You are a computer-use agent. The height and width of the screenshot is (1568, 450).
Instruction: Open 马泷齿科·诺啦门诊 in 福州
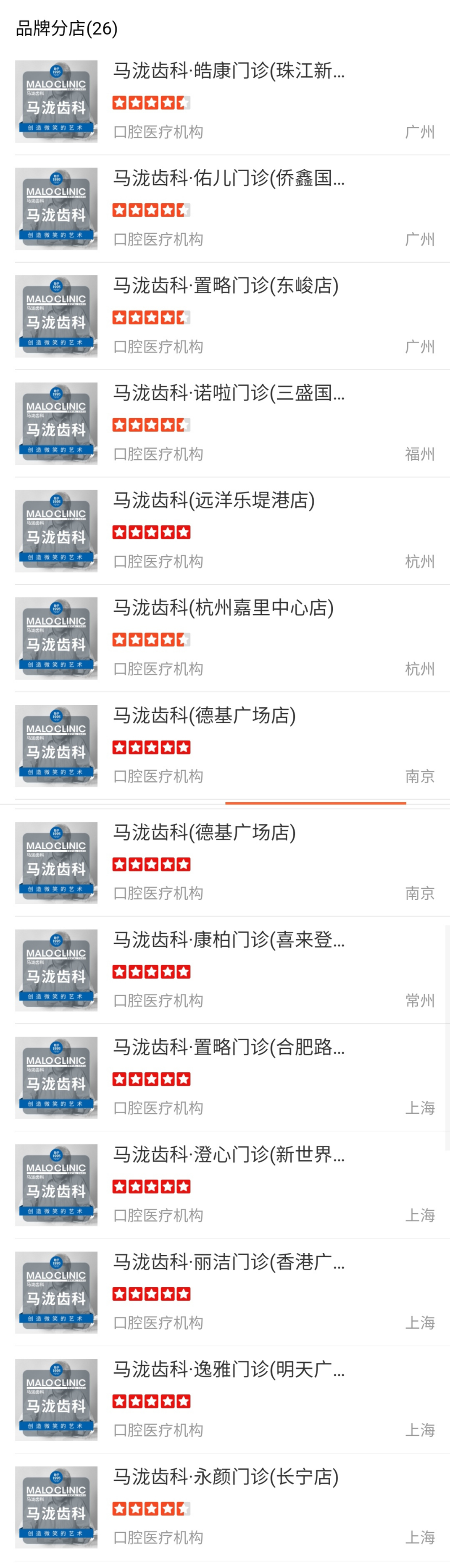[x=228, y=394]
